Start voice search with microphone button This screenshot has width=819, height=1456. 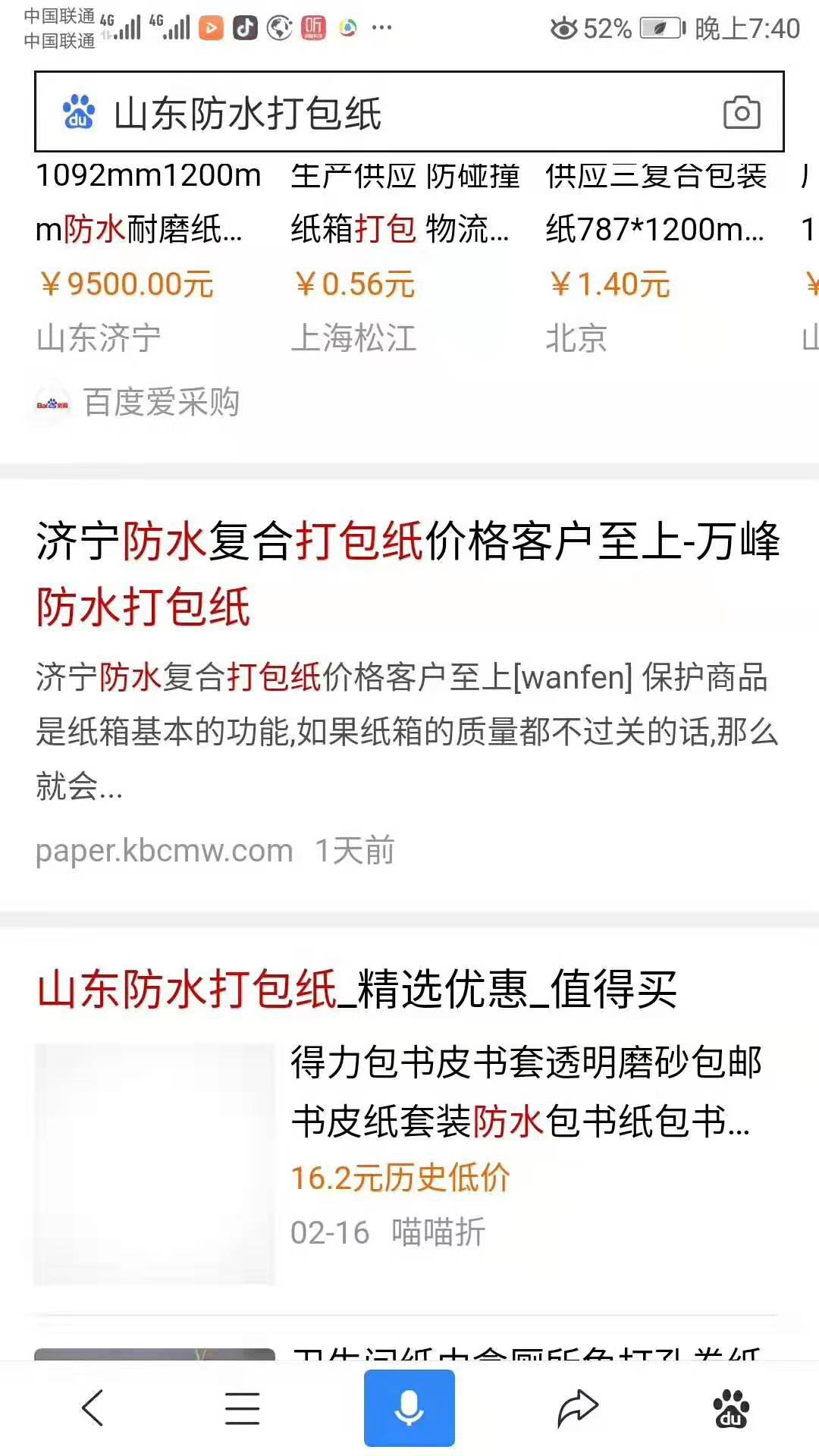[x=409, y=1409]
